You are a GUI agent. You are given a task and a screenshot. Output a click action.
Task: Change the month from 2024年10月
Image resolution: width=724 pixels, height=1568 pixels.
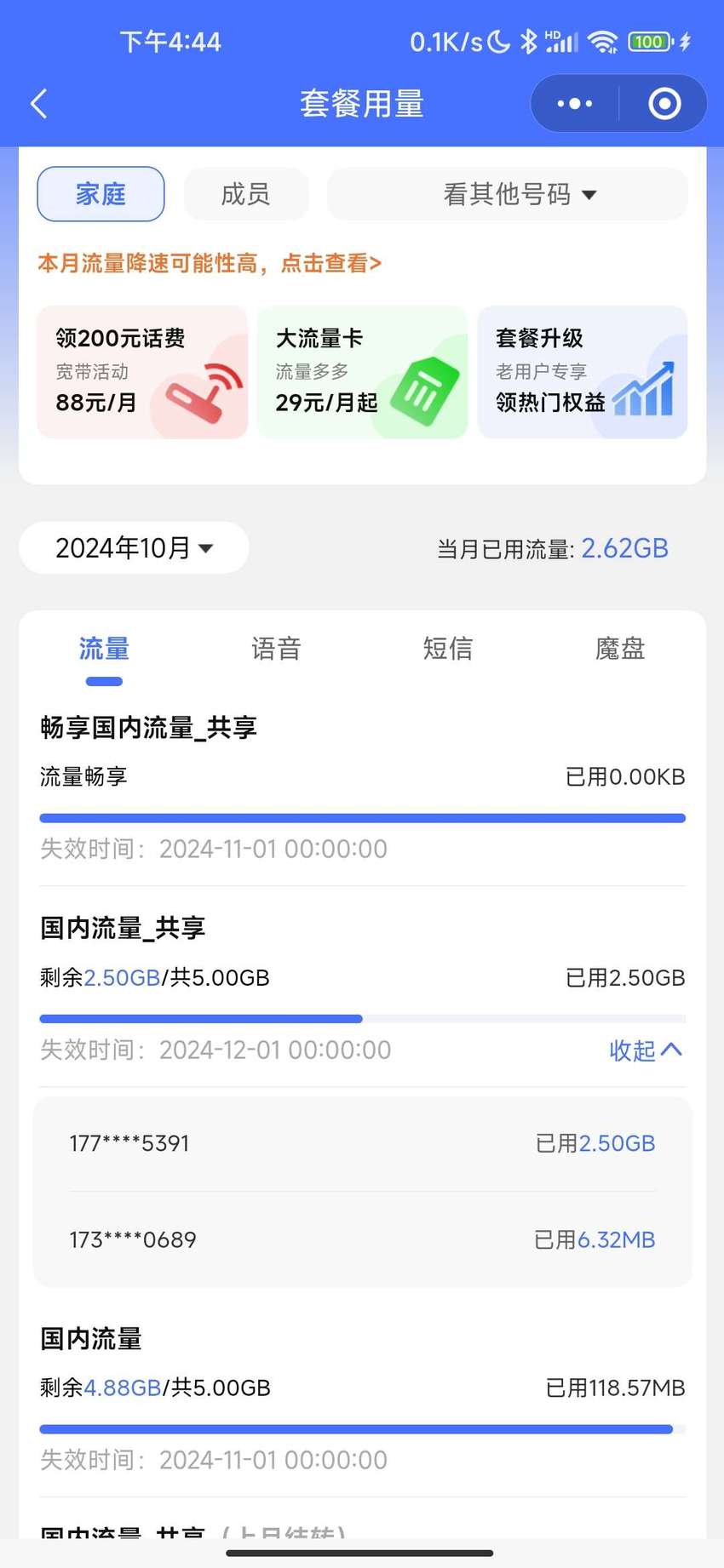134,547
